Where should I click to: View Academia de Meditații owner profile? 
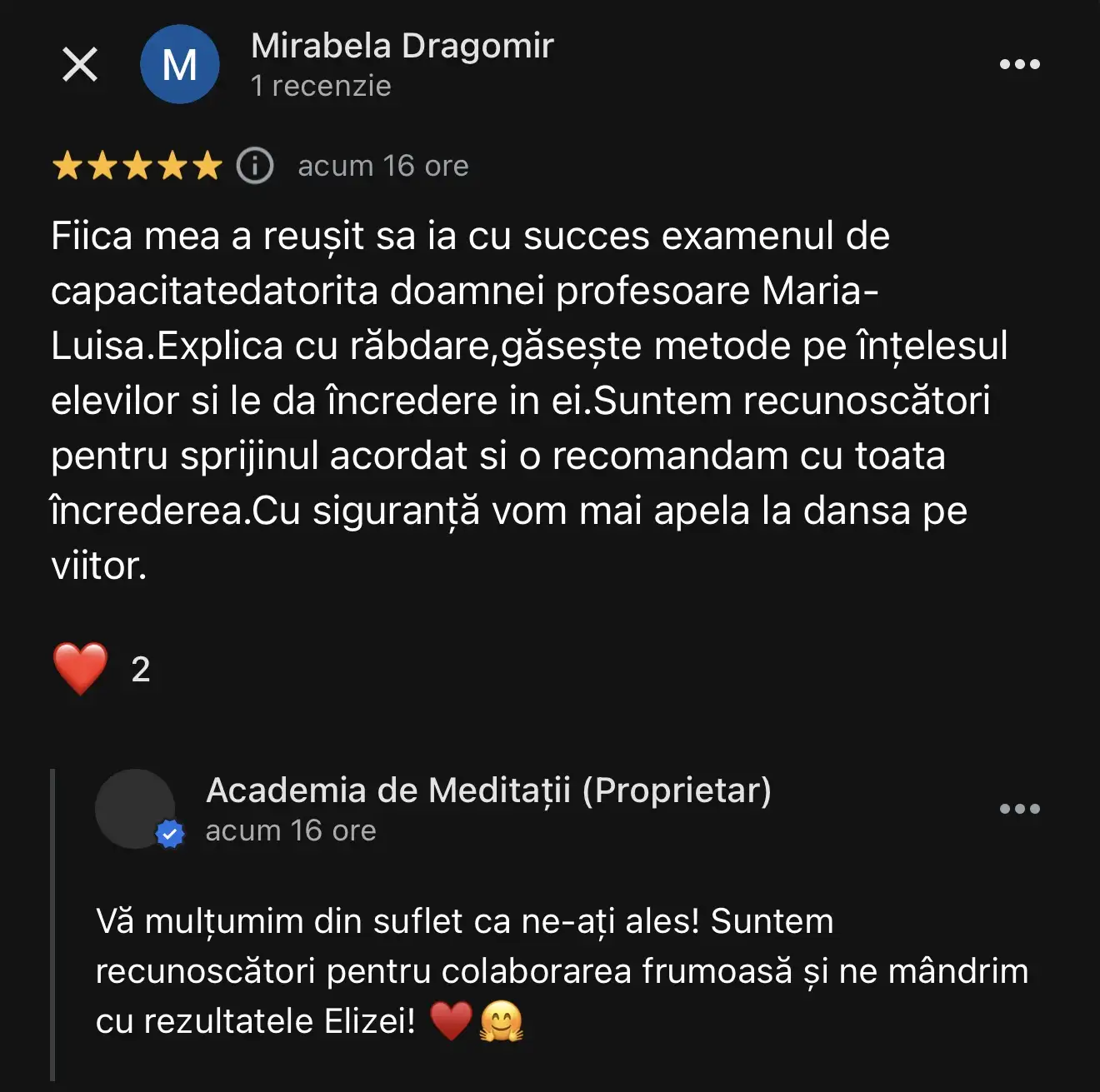pyautogui.click(x=135, y=809)
